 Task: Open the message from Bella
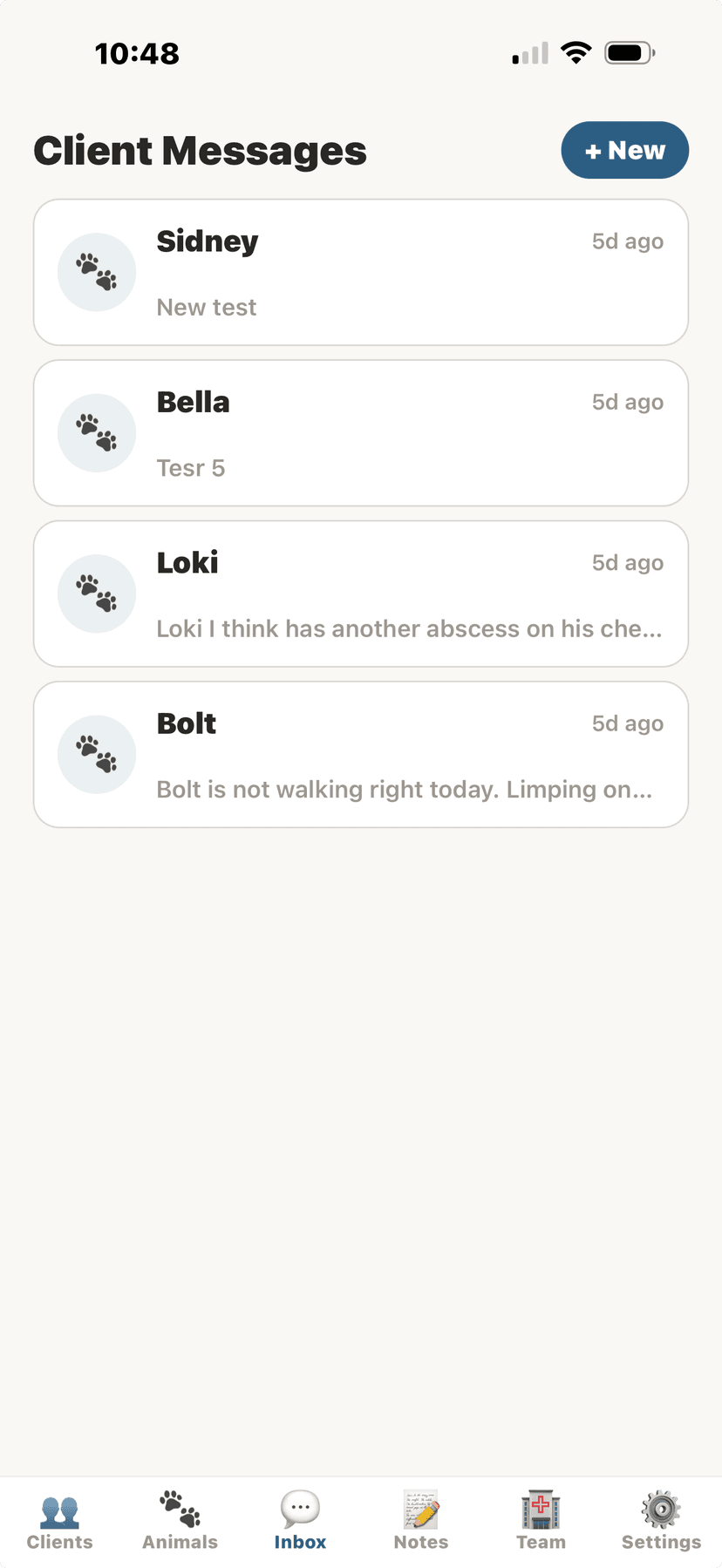[x=360, y=433]
